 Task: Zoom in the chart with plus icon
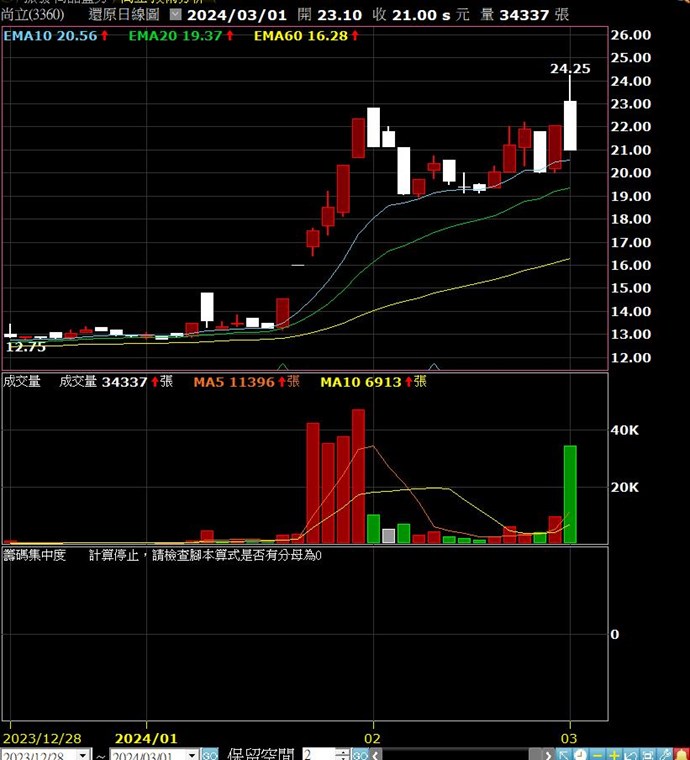(x=614, y=755)
